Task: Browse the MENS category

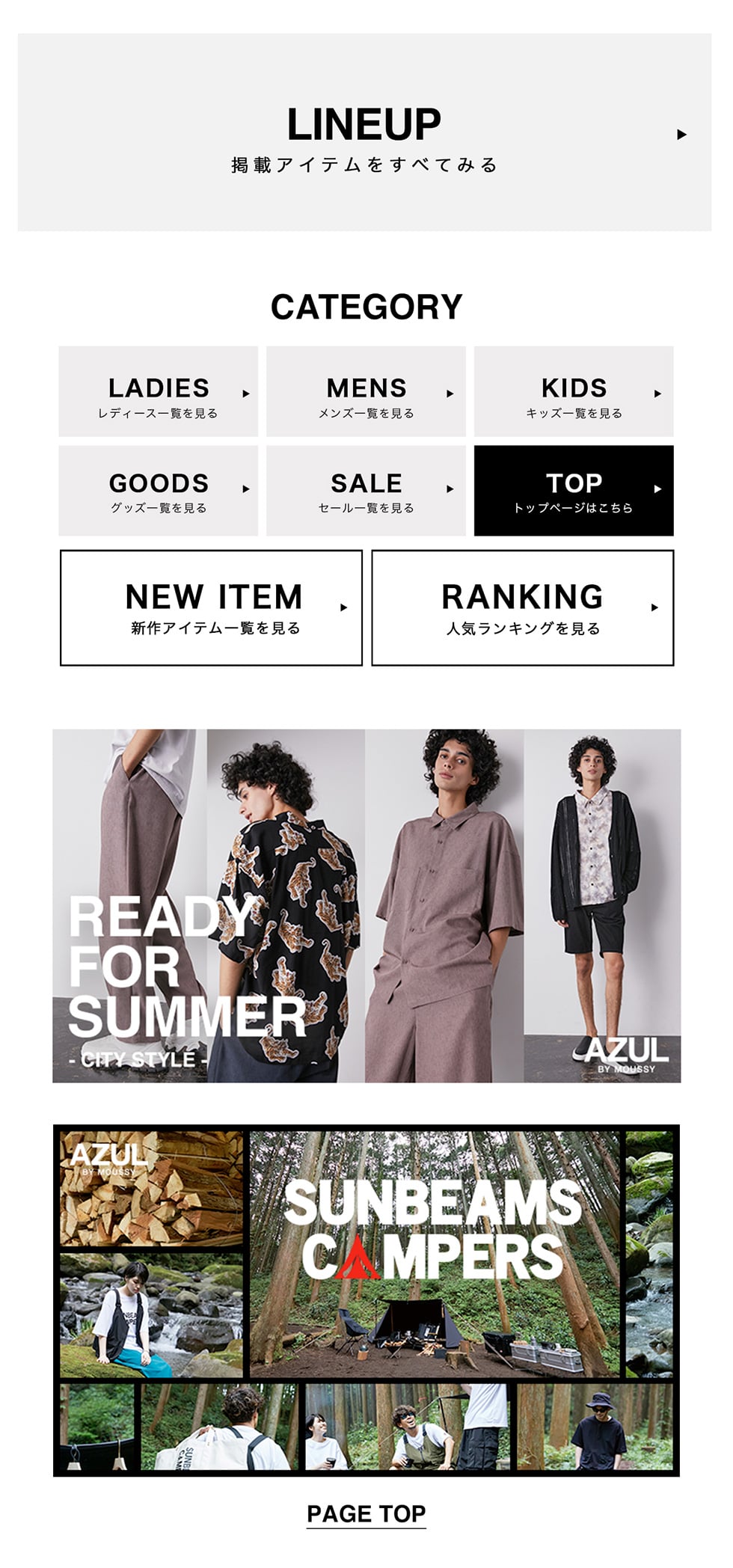Action: coord(366,391)
